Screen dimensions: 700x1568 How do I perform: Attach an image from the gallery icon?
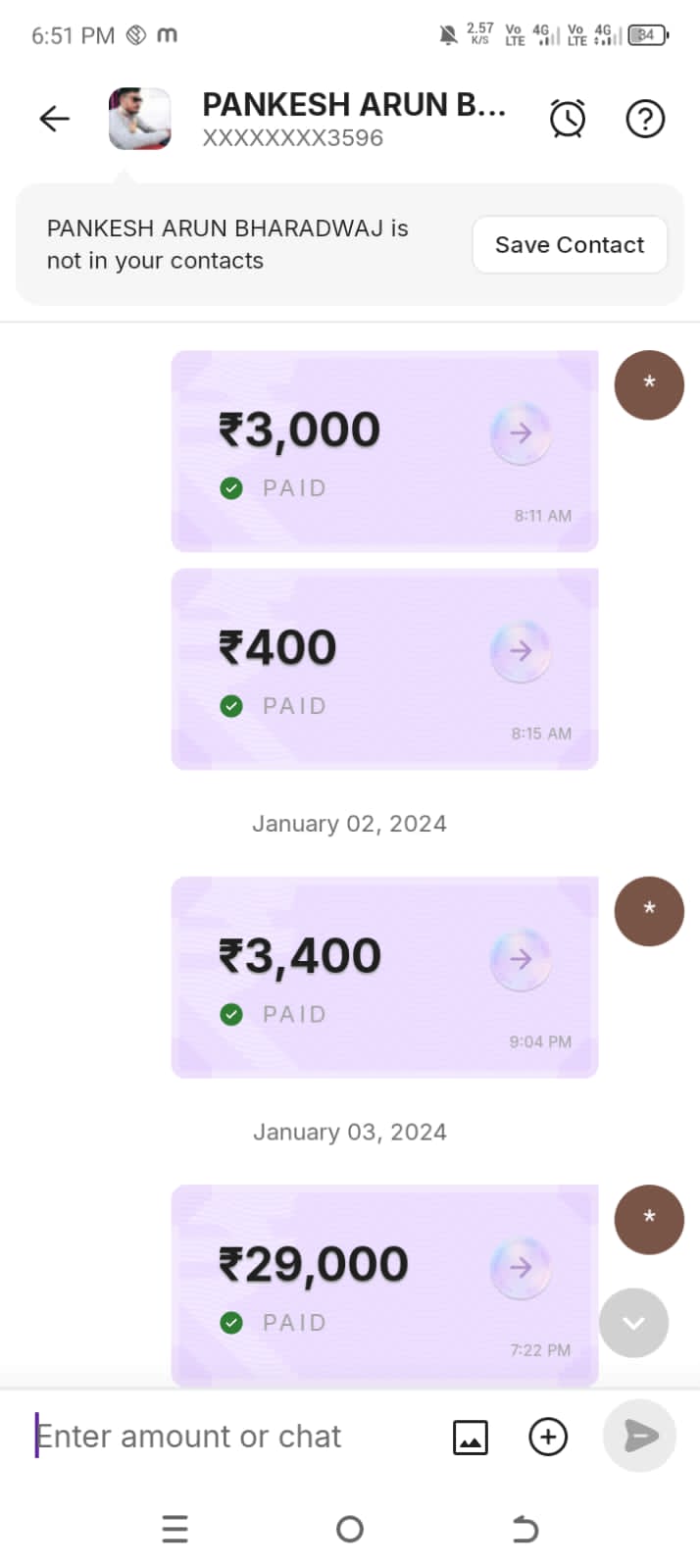[471, 1438]
